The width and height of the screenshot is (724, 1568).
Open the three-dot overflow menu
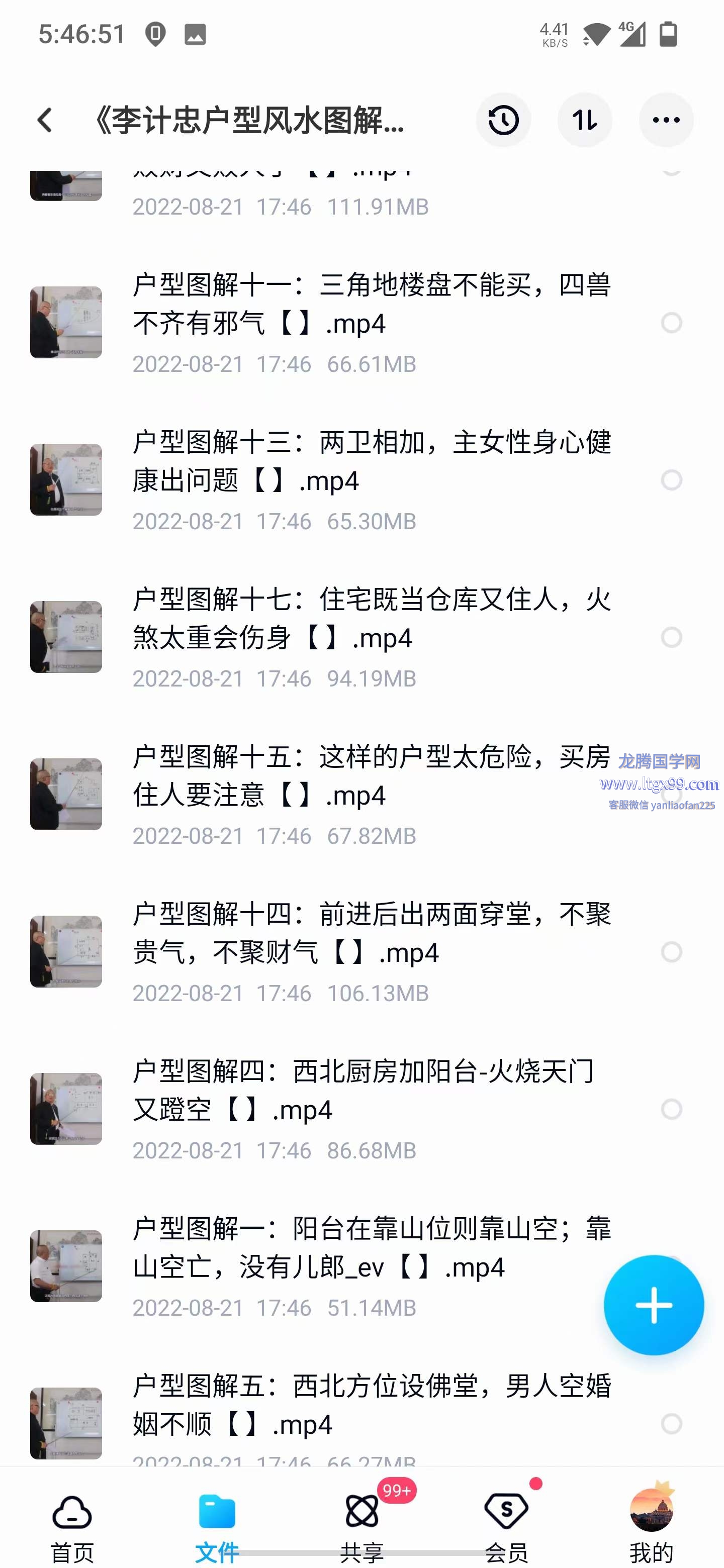click(666, 120)
